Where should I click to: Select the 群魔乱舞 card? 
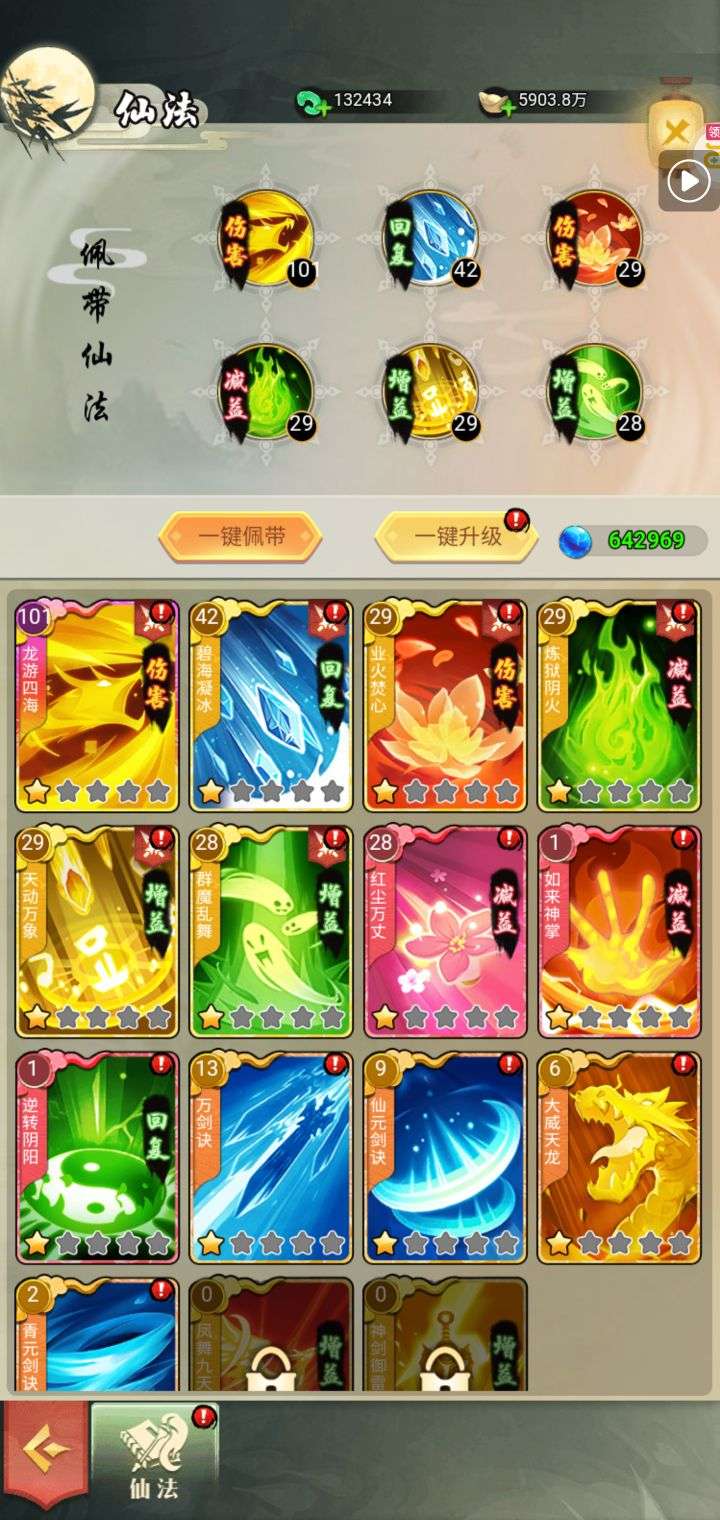click(x=271, y=932)
